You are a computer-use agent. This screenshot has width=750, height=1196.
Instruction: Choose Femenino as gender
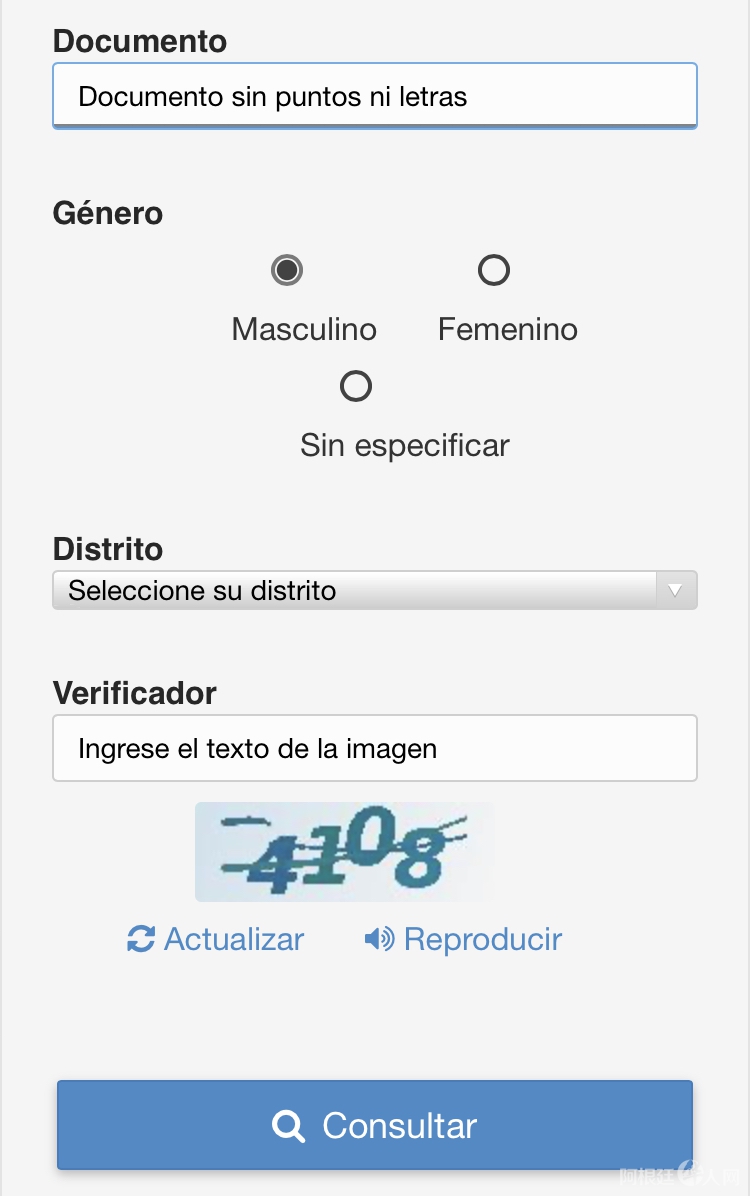[x=493, y=270]
